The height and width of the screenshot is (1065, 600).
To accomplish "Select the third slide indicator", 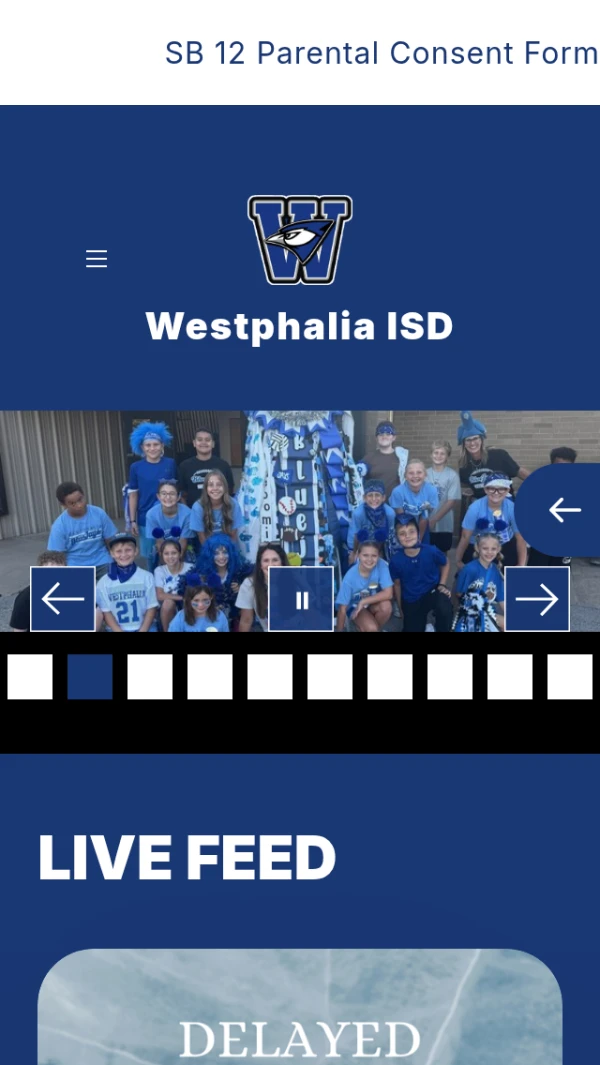I will point(150,677).
